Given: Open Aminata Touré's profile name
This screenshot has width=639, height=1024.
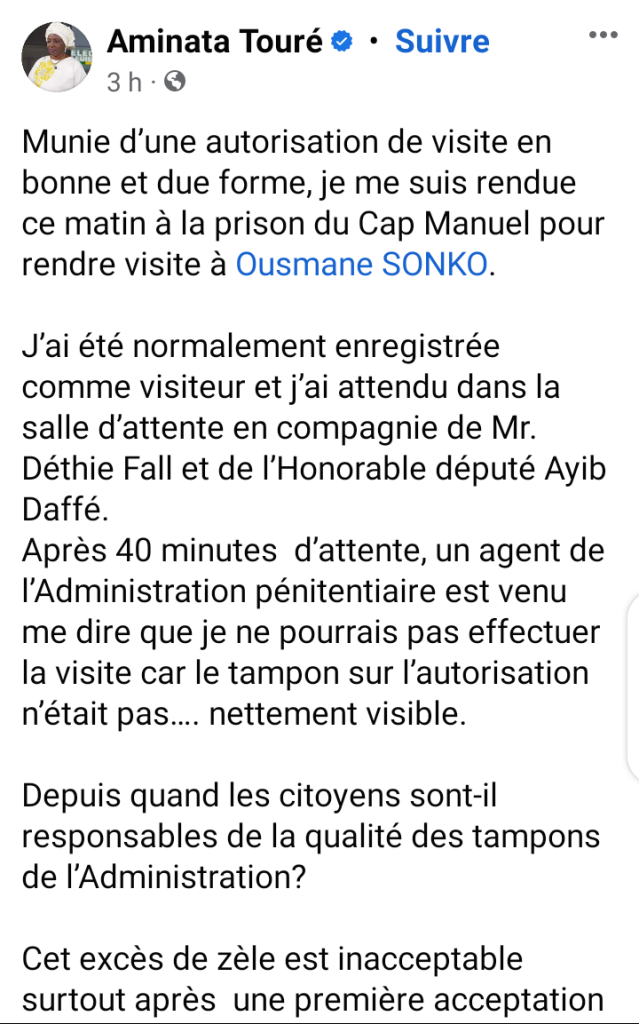Looking at the screenshot, I should (215, 41).
